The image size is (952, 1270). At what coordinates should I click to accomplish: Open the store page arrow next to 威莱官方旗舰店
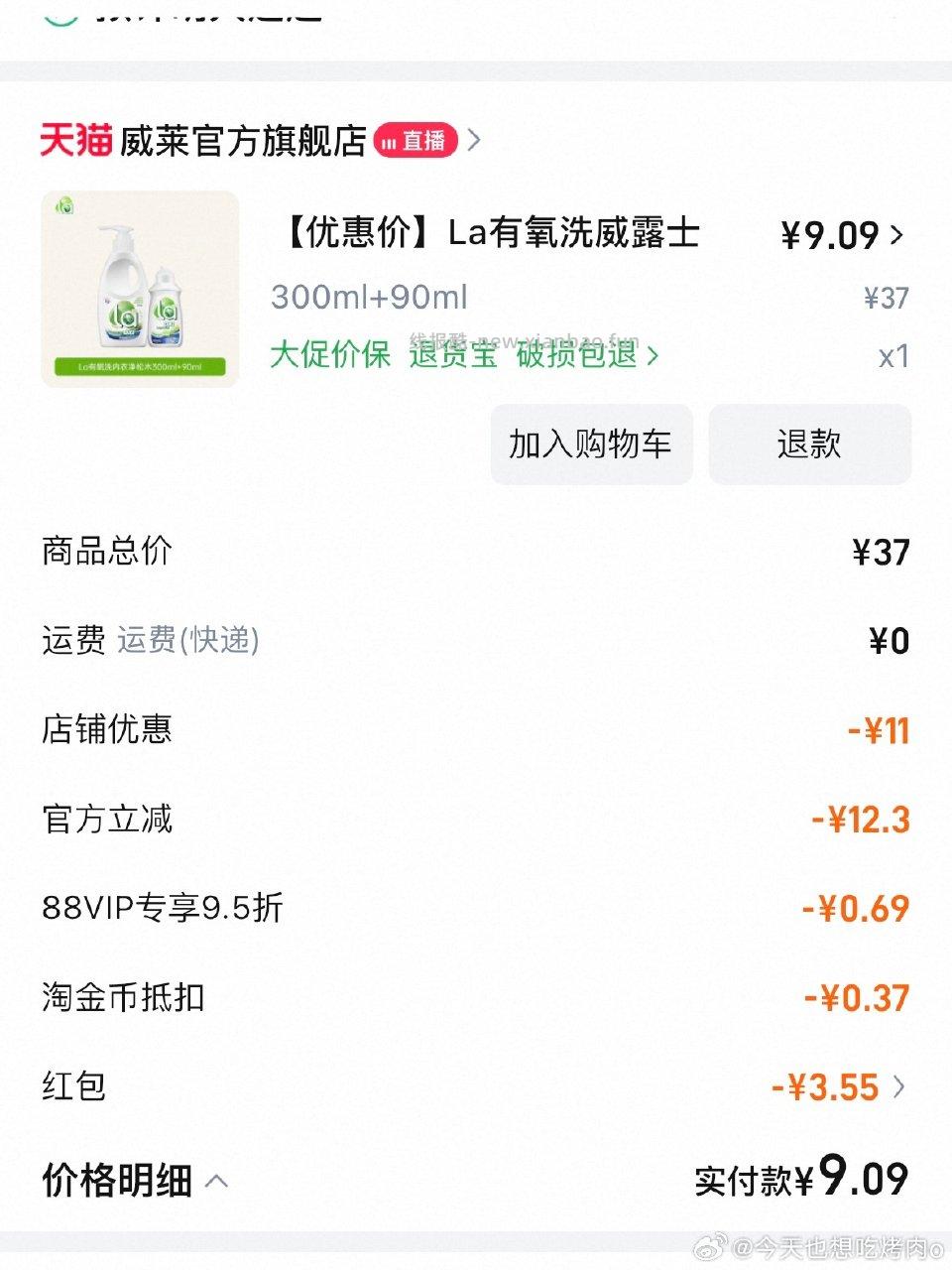point(475,140)
